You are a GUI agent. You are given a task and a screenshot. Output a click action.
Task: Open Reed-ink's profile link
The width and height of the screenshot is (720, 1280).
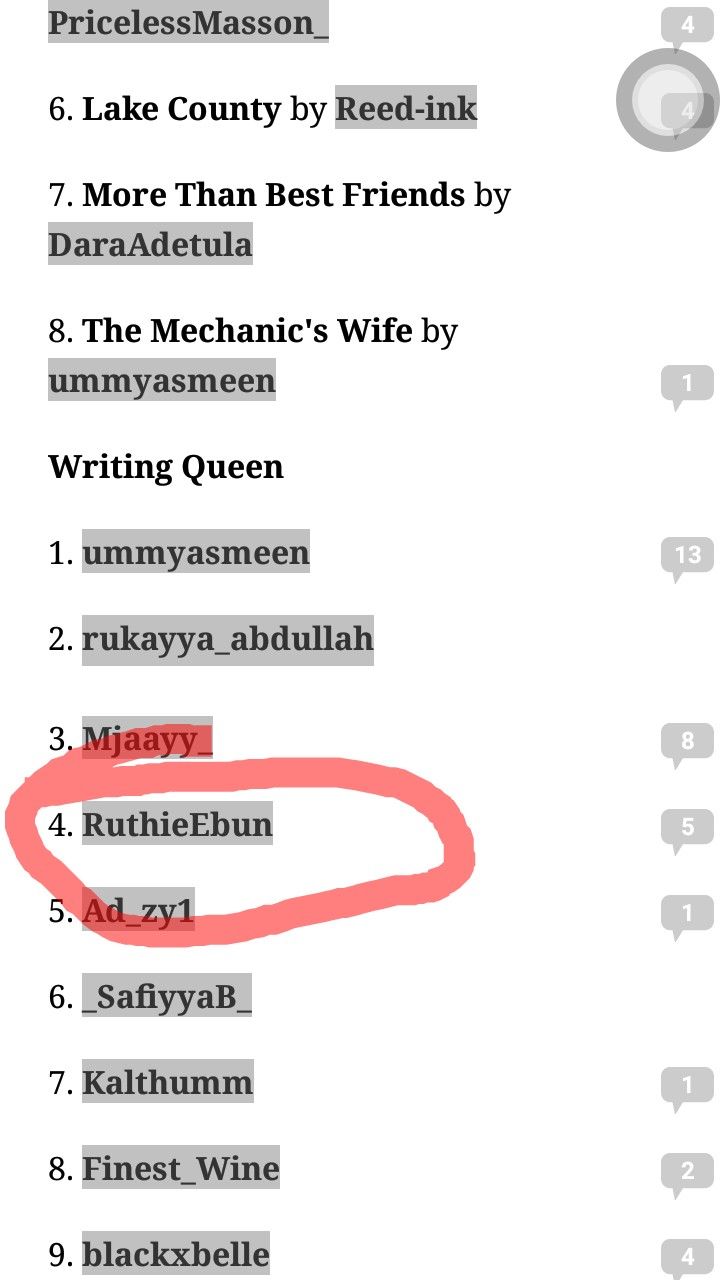[406, 108]
